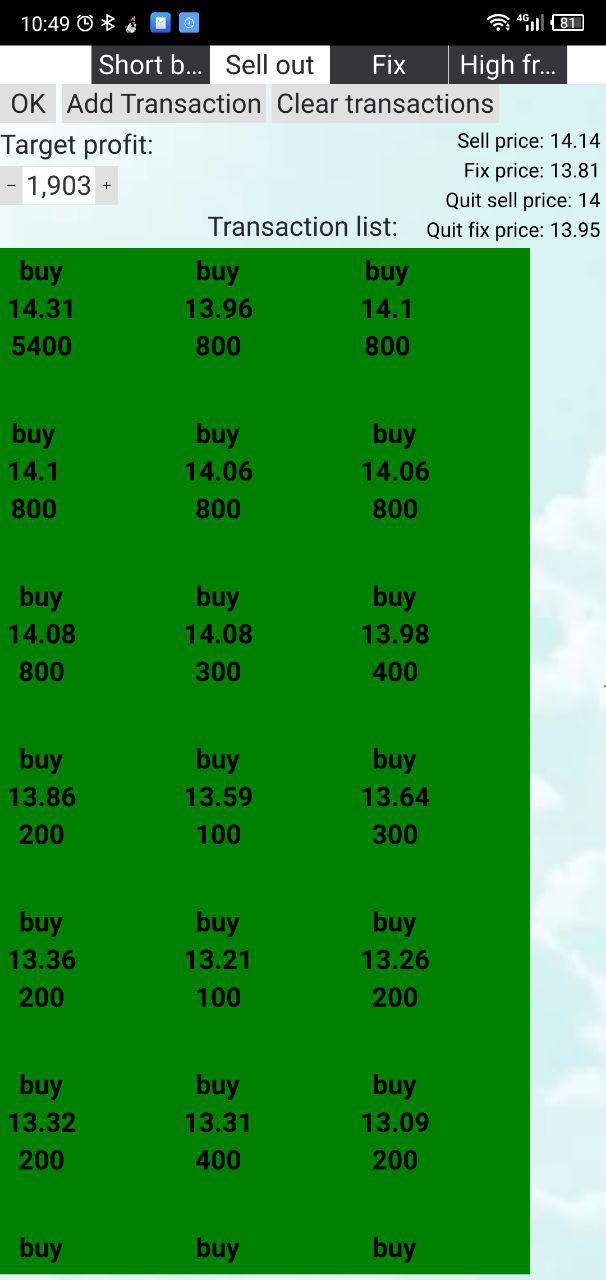This screenshot has width=606, height=1280.
Task: Select the buy 13.21 100 transaction
Action: point(218,960)
